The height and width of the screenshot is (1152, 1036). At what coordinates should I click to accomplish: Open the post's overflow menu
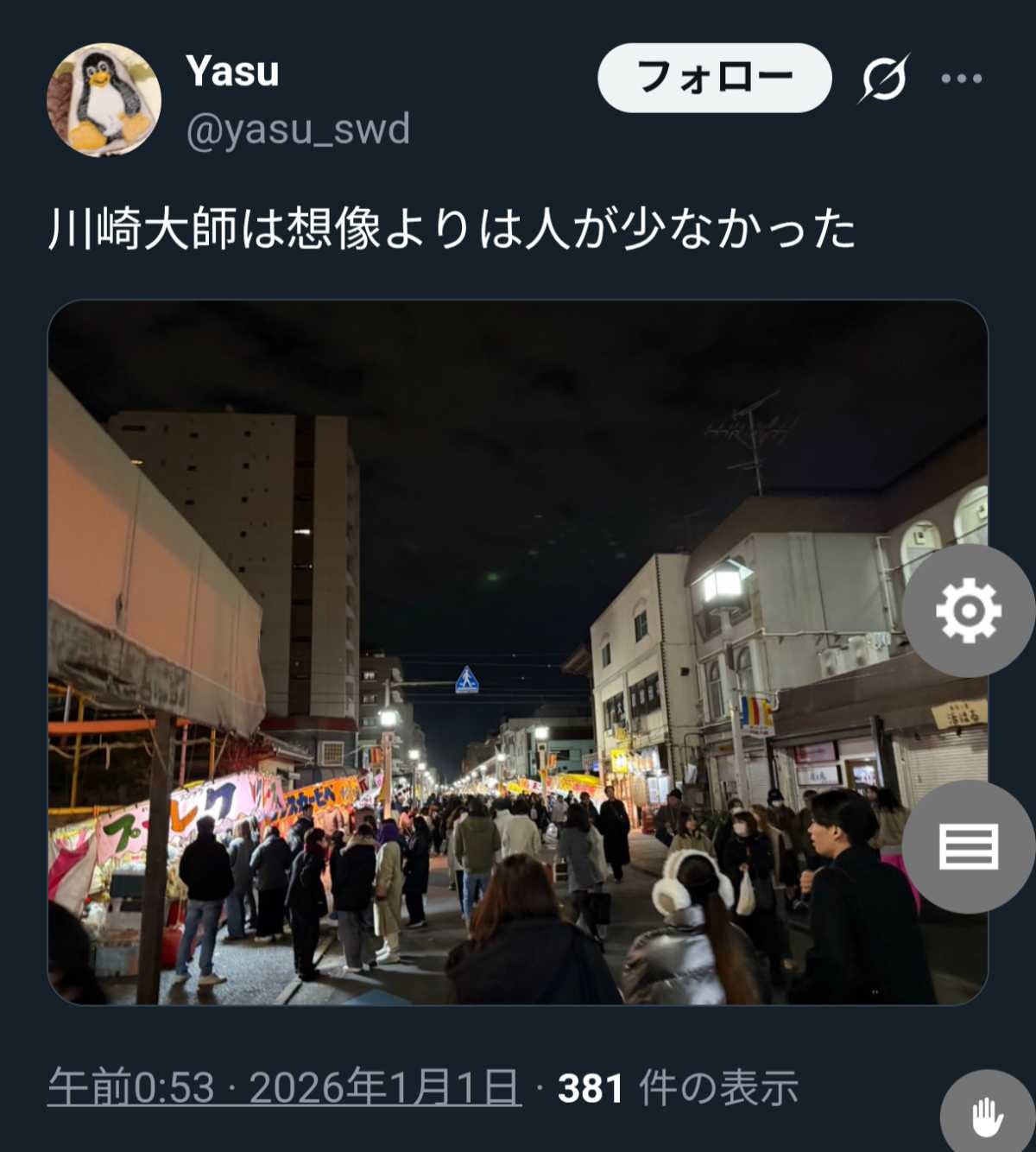click(961, 79)
